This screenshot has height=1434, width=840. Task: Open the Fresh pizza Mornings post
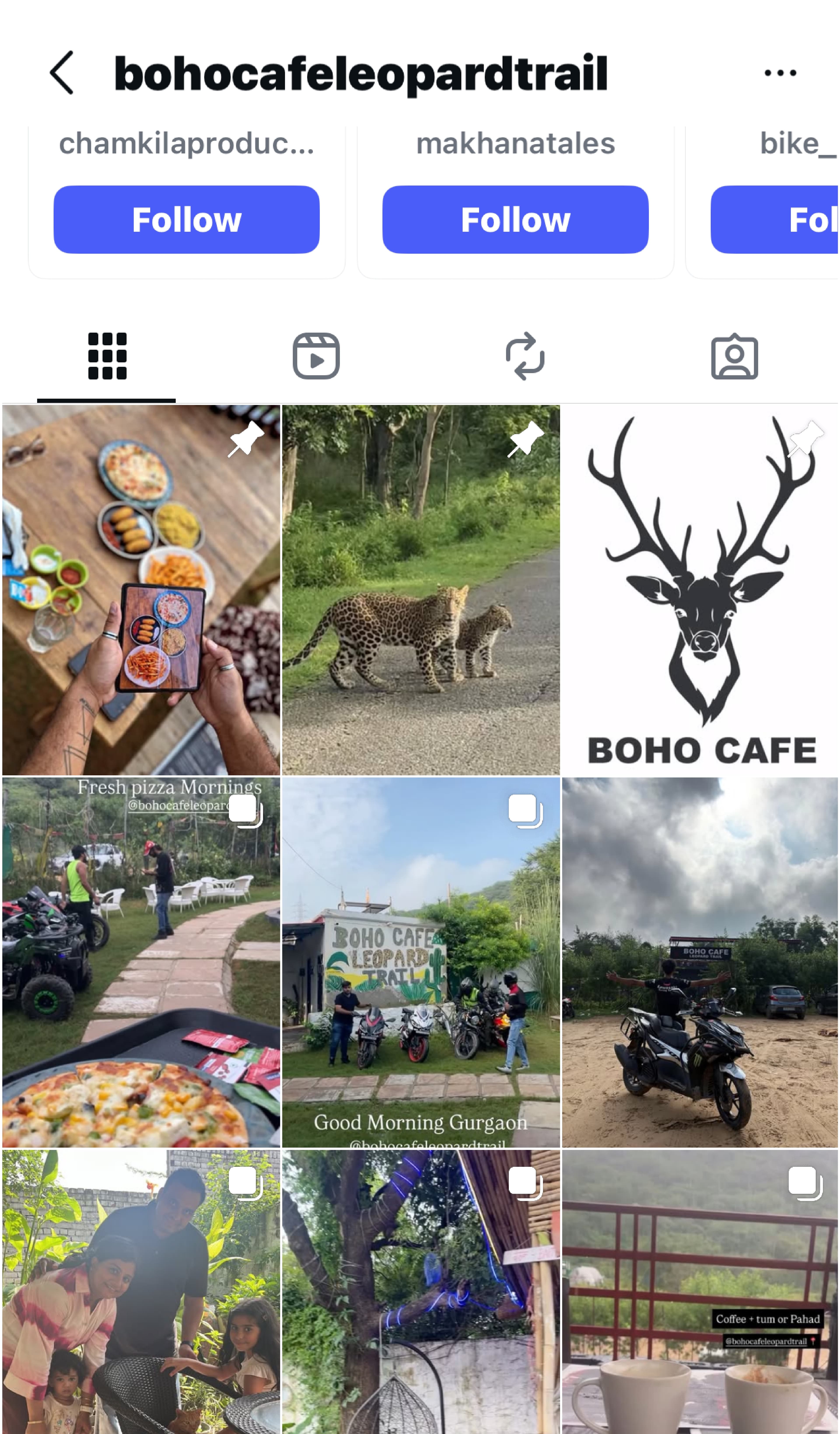tap(141, 962)
